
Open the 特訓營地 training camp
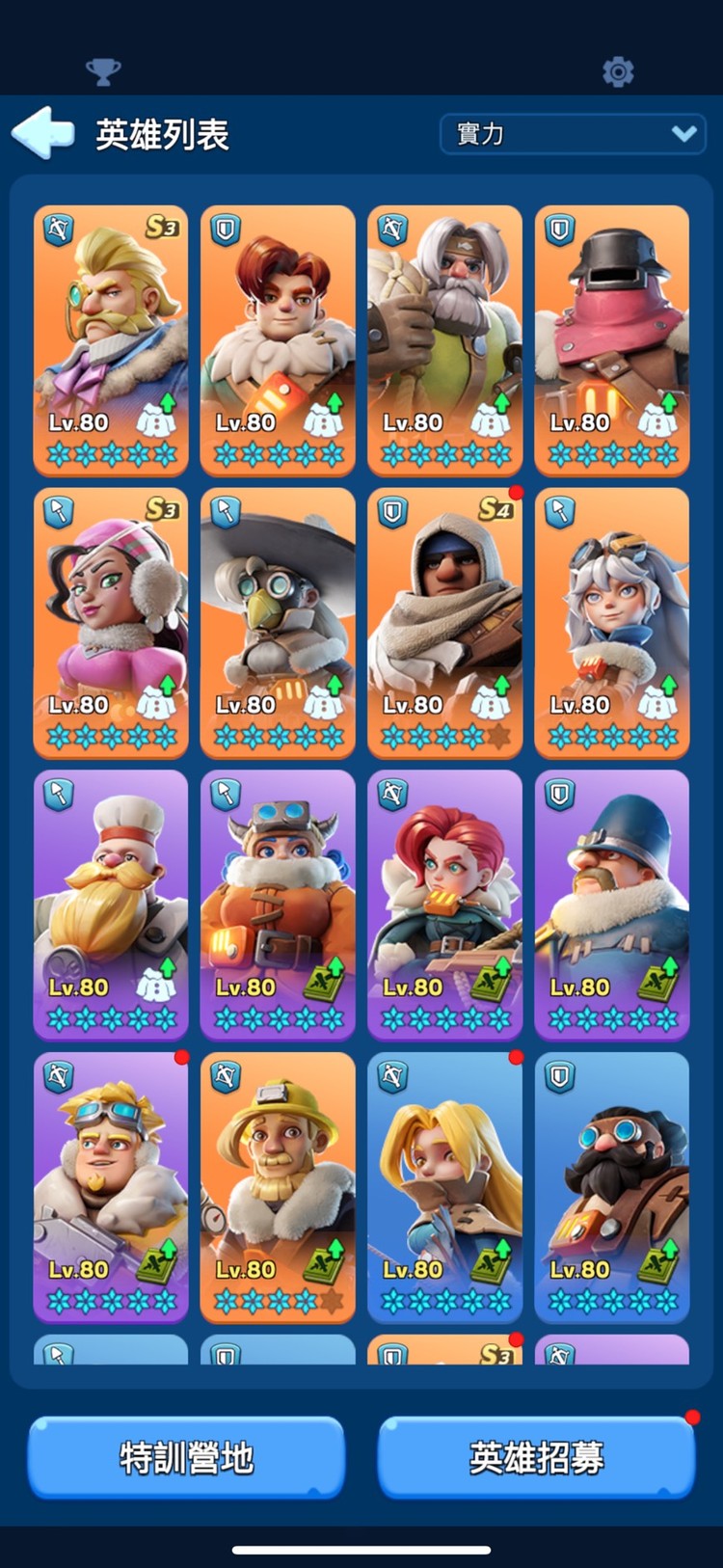tap(186, 1457)
